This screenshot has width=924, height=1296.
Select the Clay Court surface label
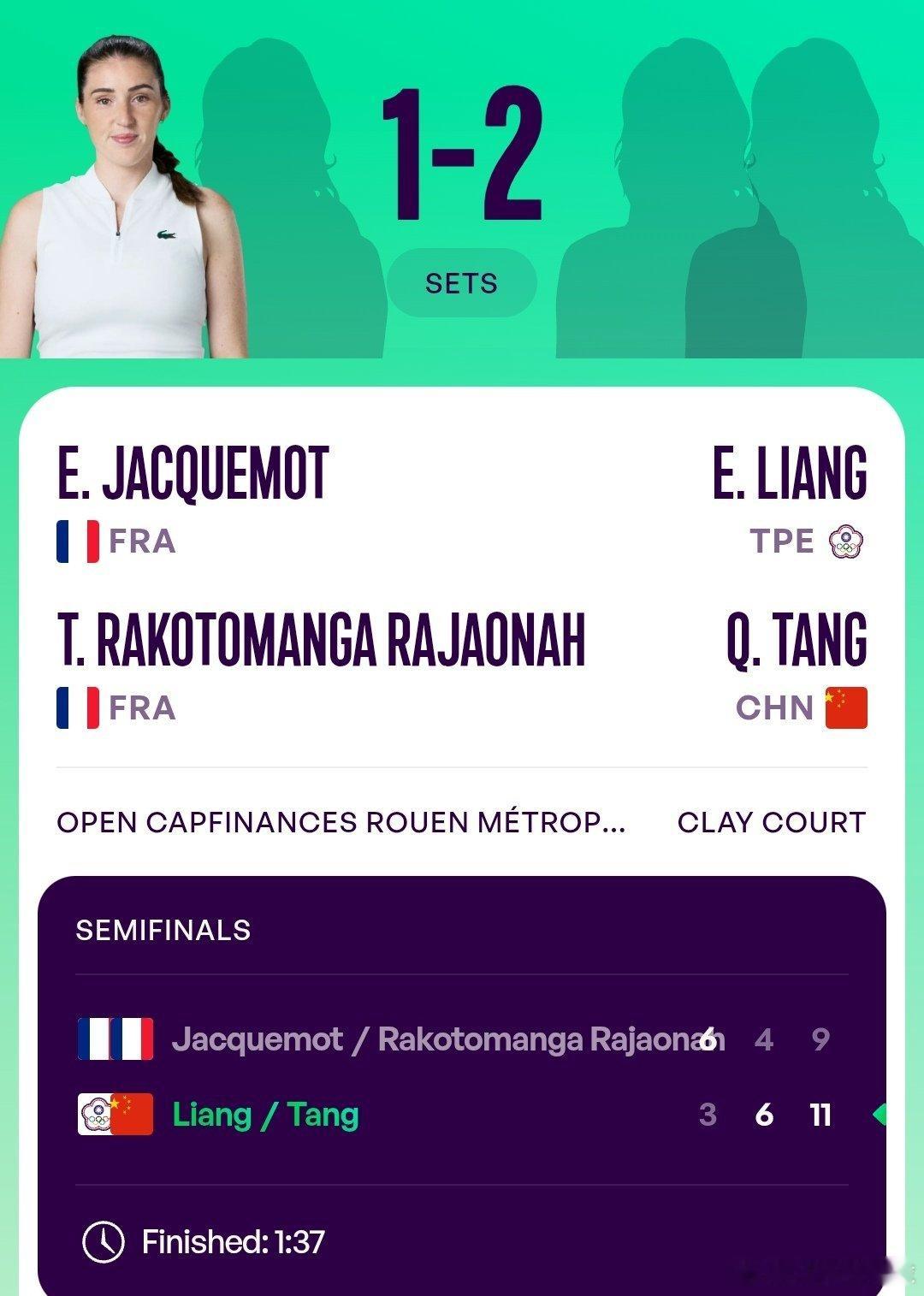(x=771, y=823)
